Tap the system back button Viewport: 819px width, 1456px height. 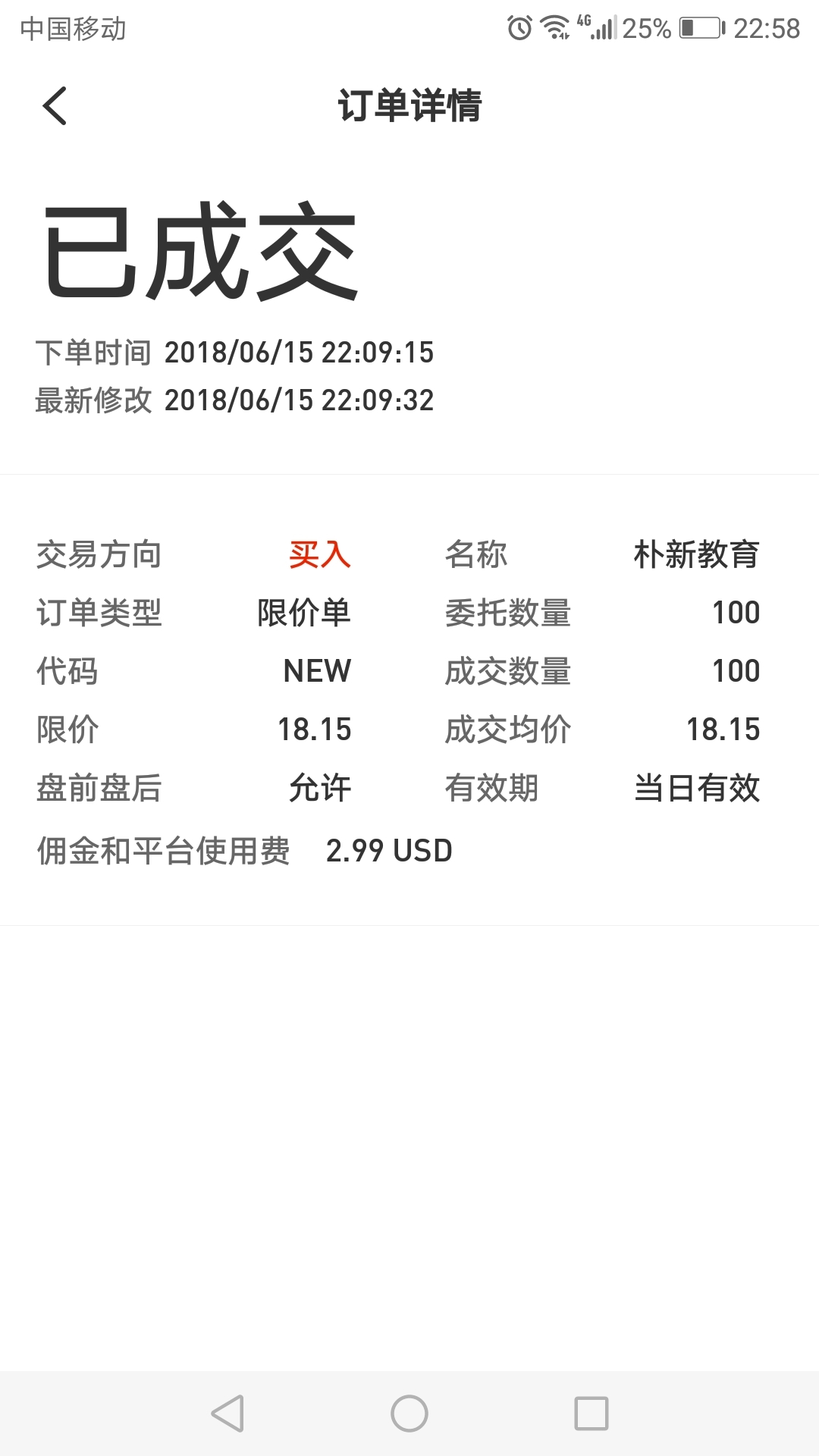pos(227,1414)
